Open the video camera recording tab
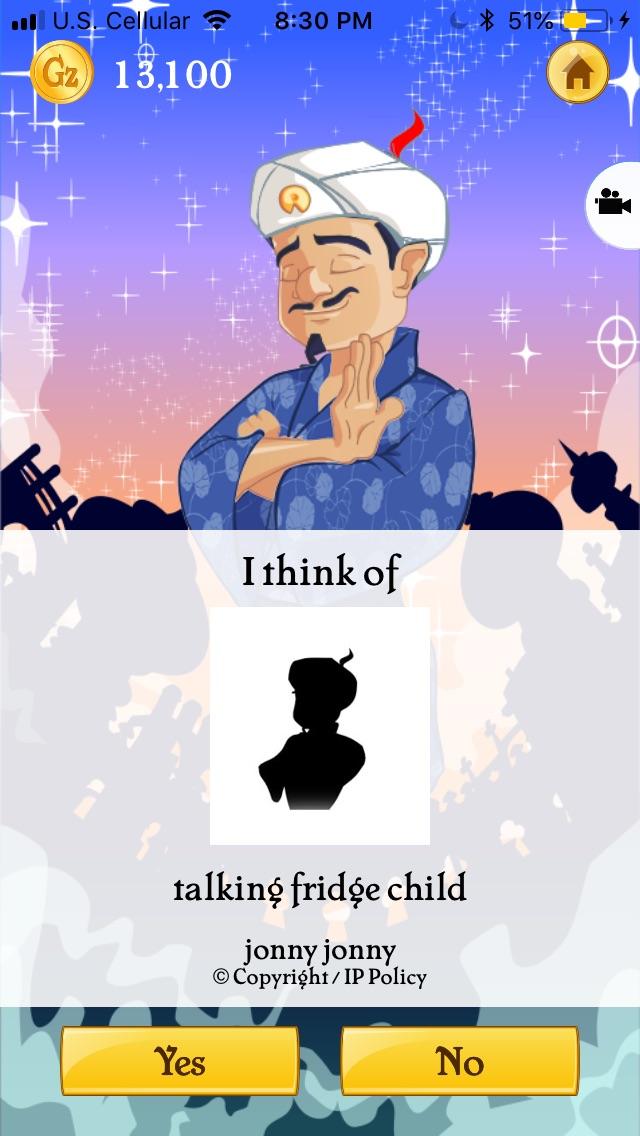 (613, 203)
